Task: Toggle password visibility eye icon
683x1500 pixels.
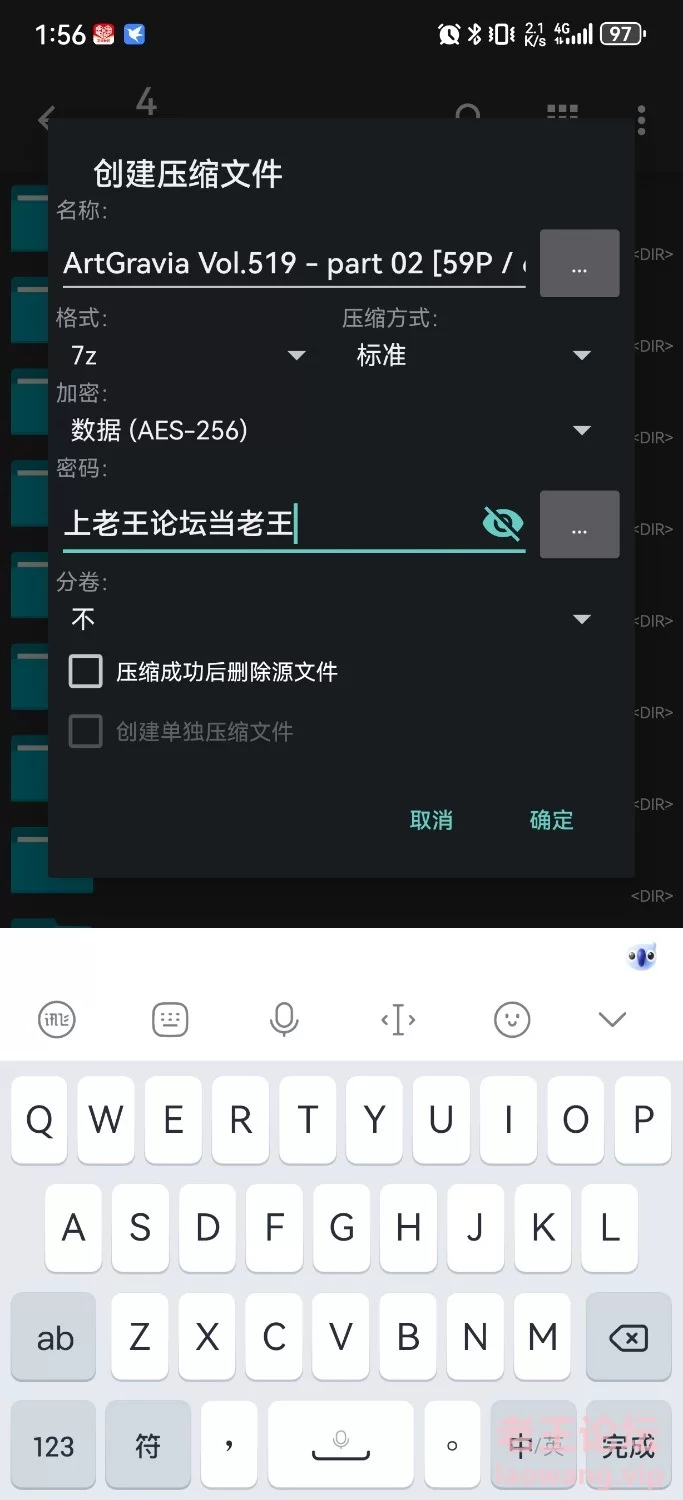Action: (502, 523)
